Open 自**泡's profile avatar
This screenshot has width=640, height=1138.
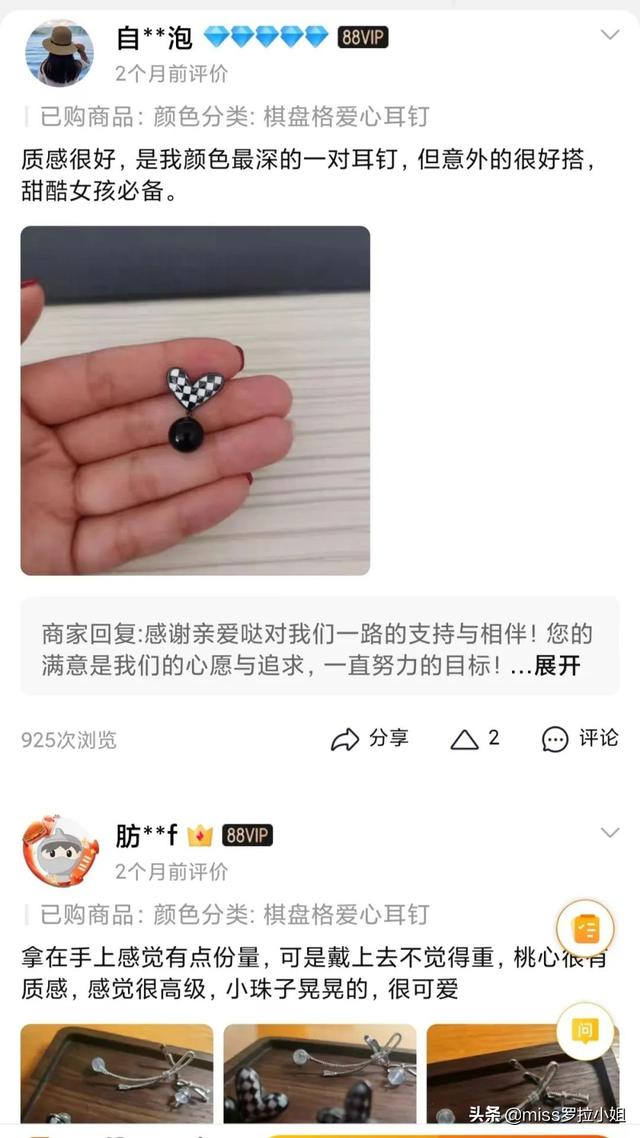pos(59,53)
